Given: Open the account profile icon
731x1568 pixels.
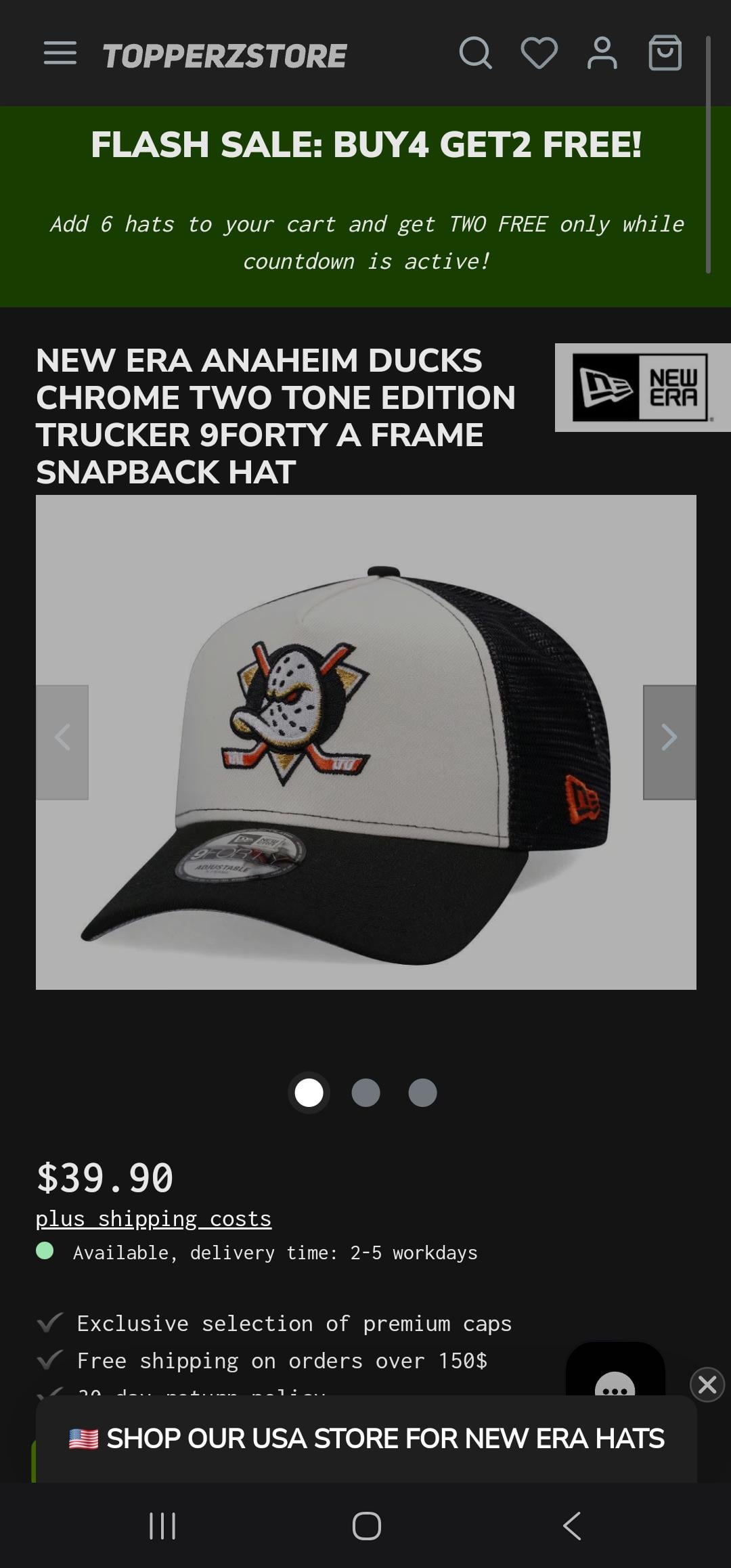Looking at the screenshot, I should click(602, 53).
